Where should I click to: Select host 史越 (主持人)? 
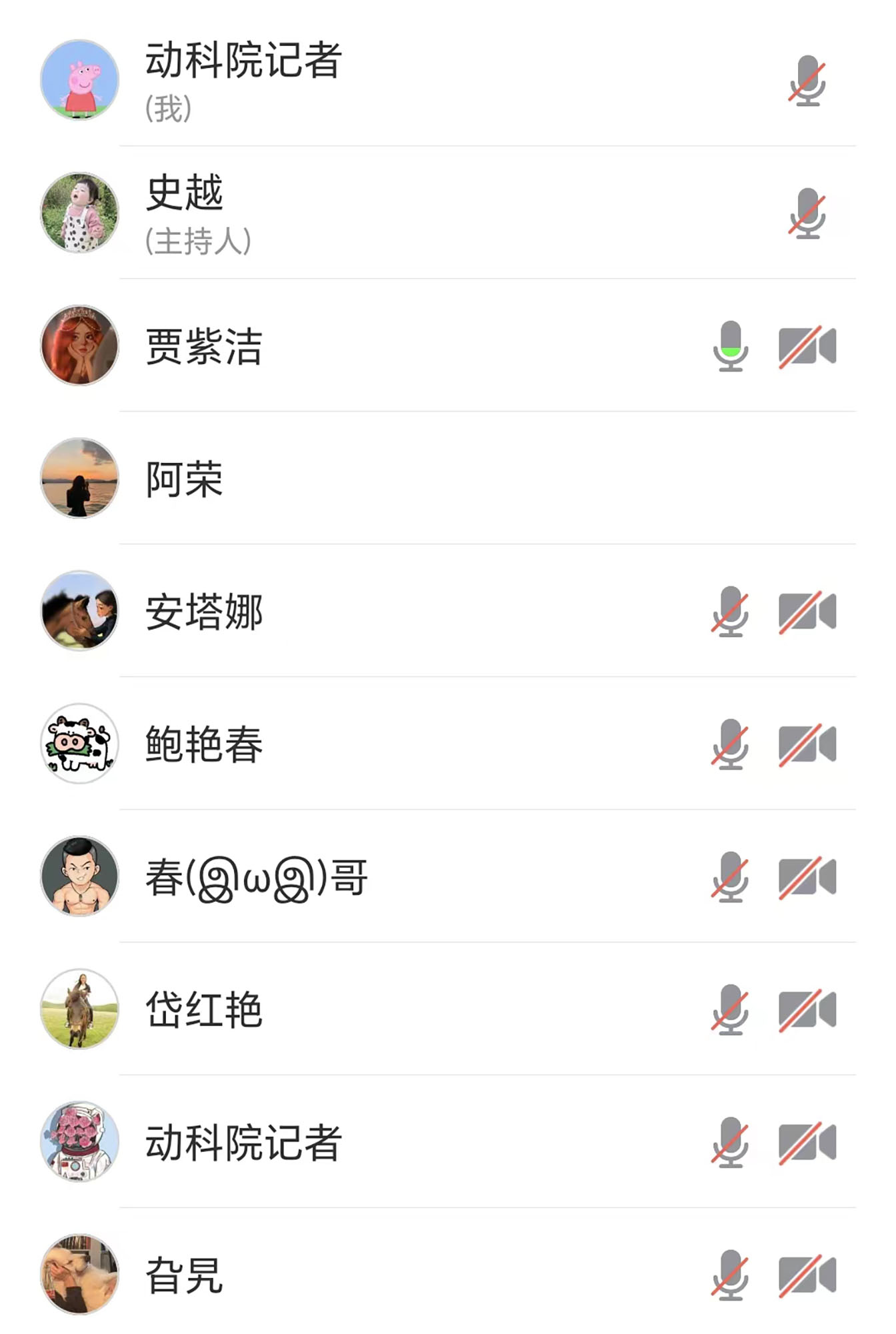199,213
